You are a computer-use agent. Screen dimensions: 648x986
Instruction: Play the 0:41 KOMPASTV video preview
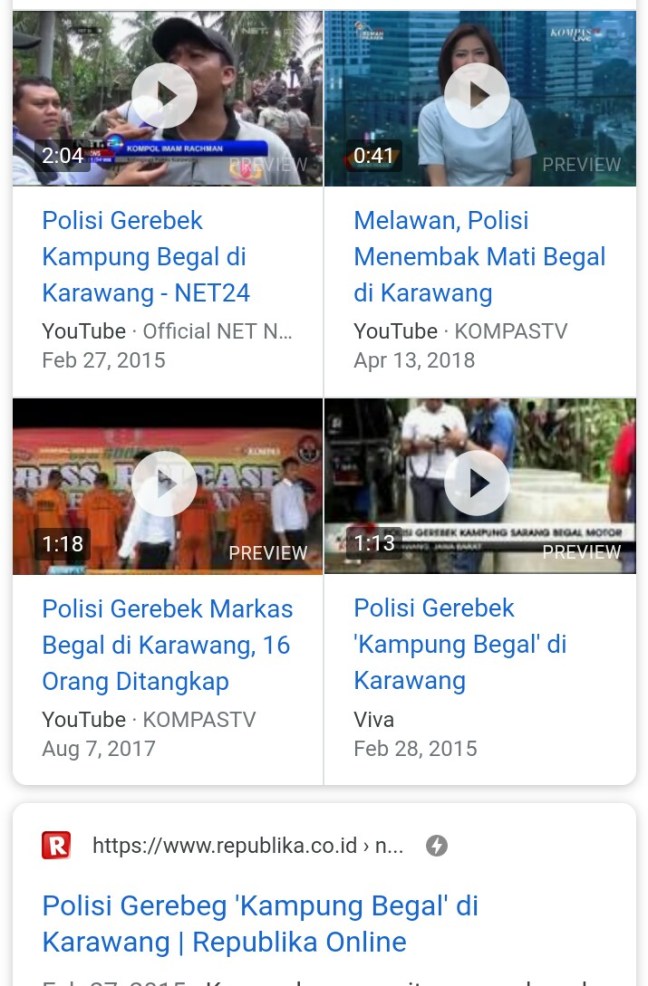point(477,96)
